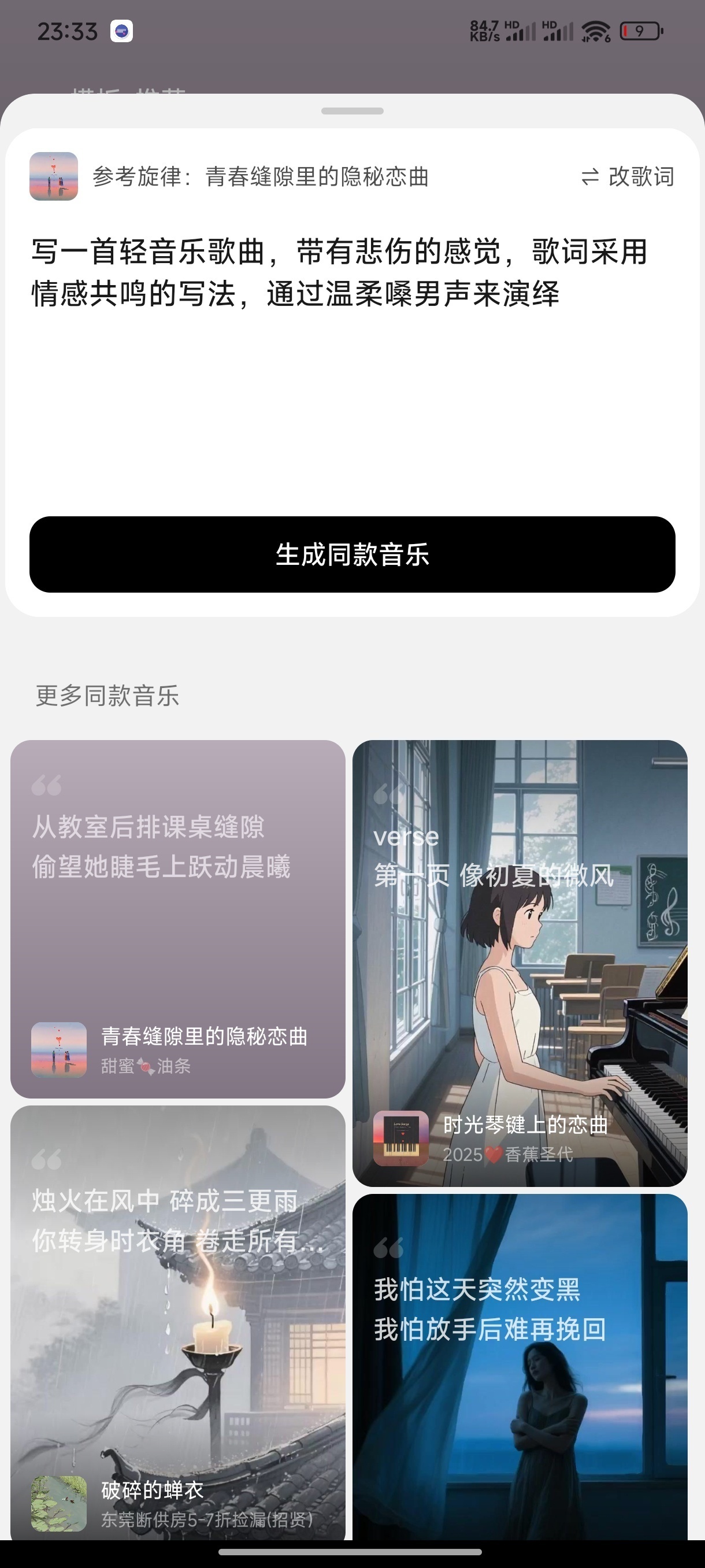Viewport: 705px width, 1568px height.
Task: Tap the bottom sheet's drag handle
Action: click(x=352, y=111)
